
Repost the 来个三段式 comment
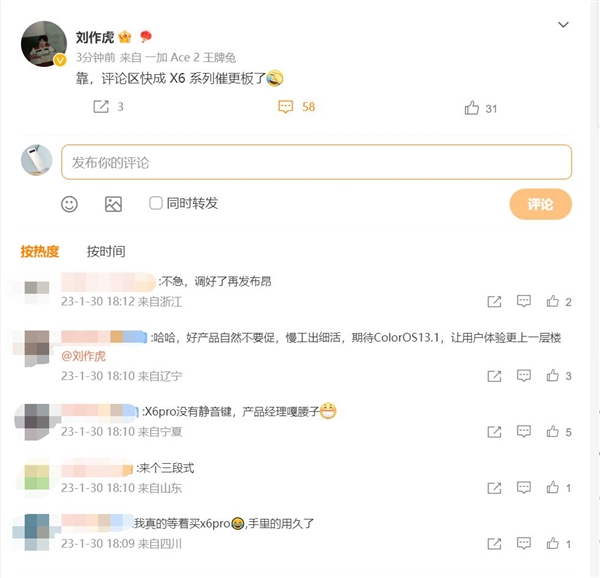tap(494, 488)
